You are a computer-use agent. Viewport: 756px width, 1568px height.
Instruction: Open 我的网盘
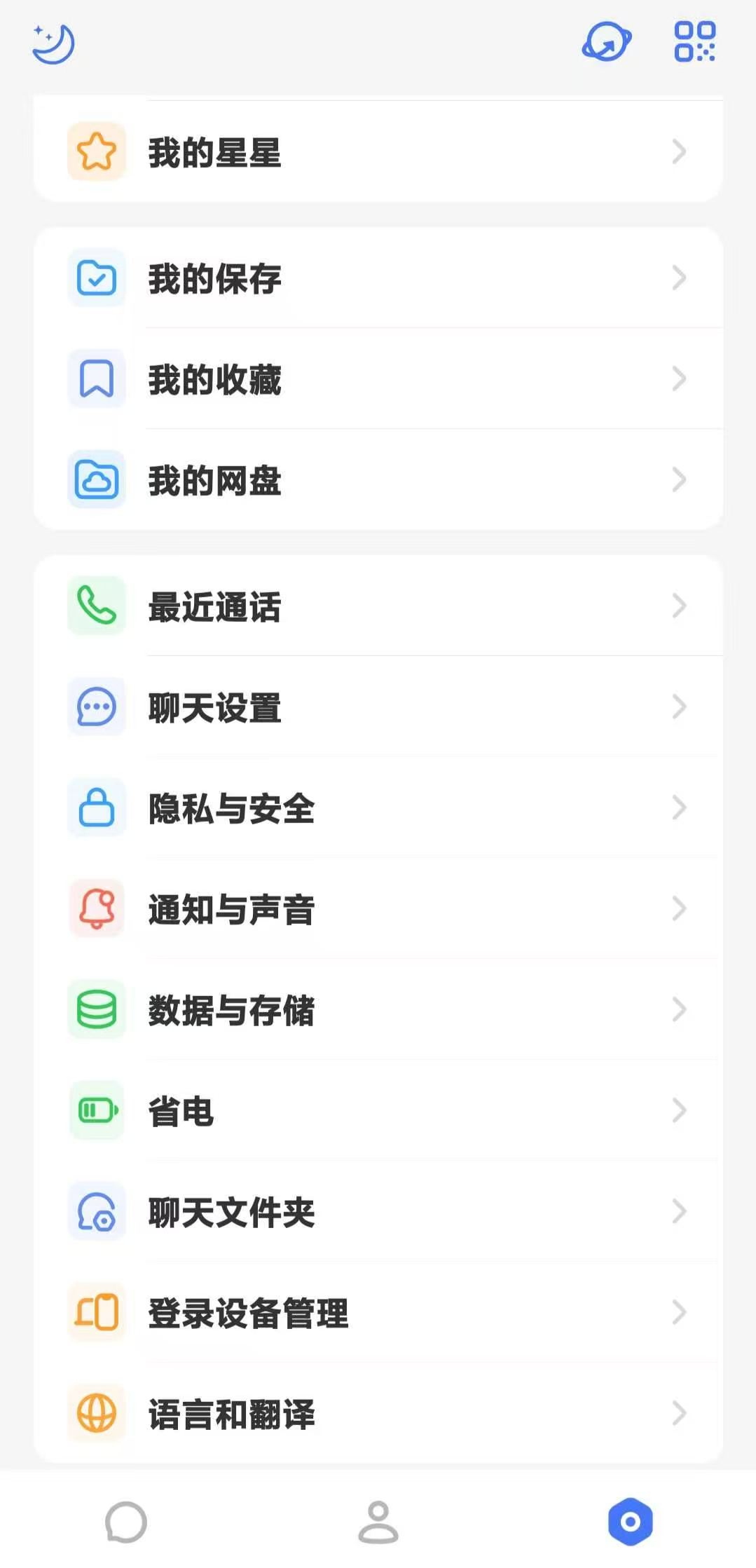(x=378, y=479)
